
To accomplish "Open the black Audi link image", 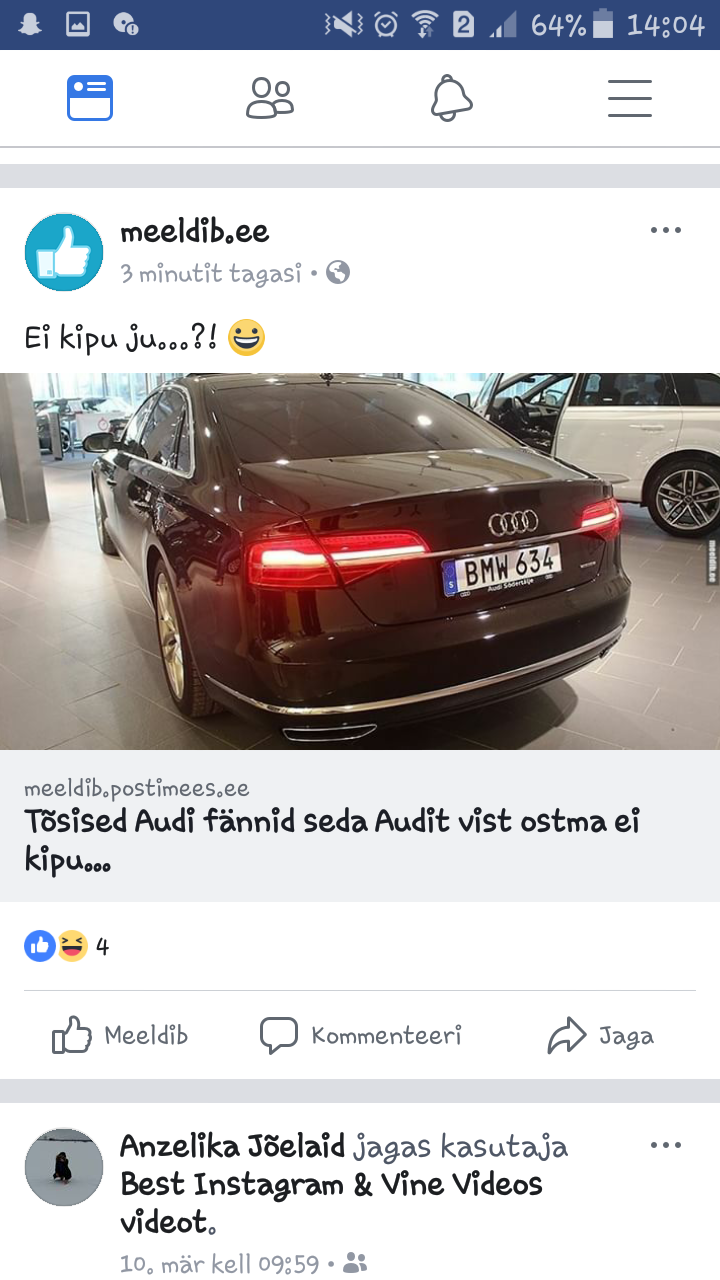I will coord(360,561).
